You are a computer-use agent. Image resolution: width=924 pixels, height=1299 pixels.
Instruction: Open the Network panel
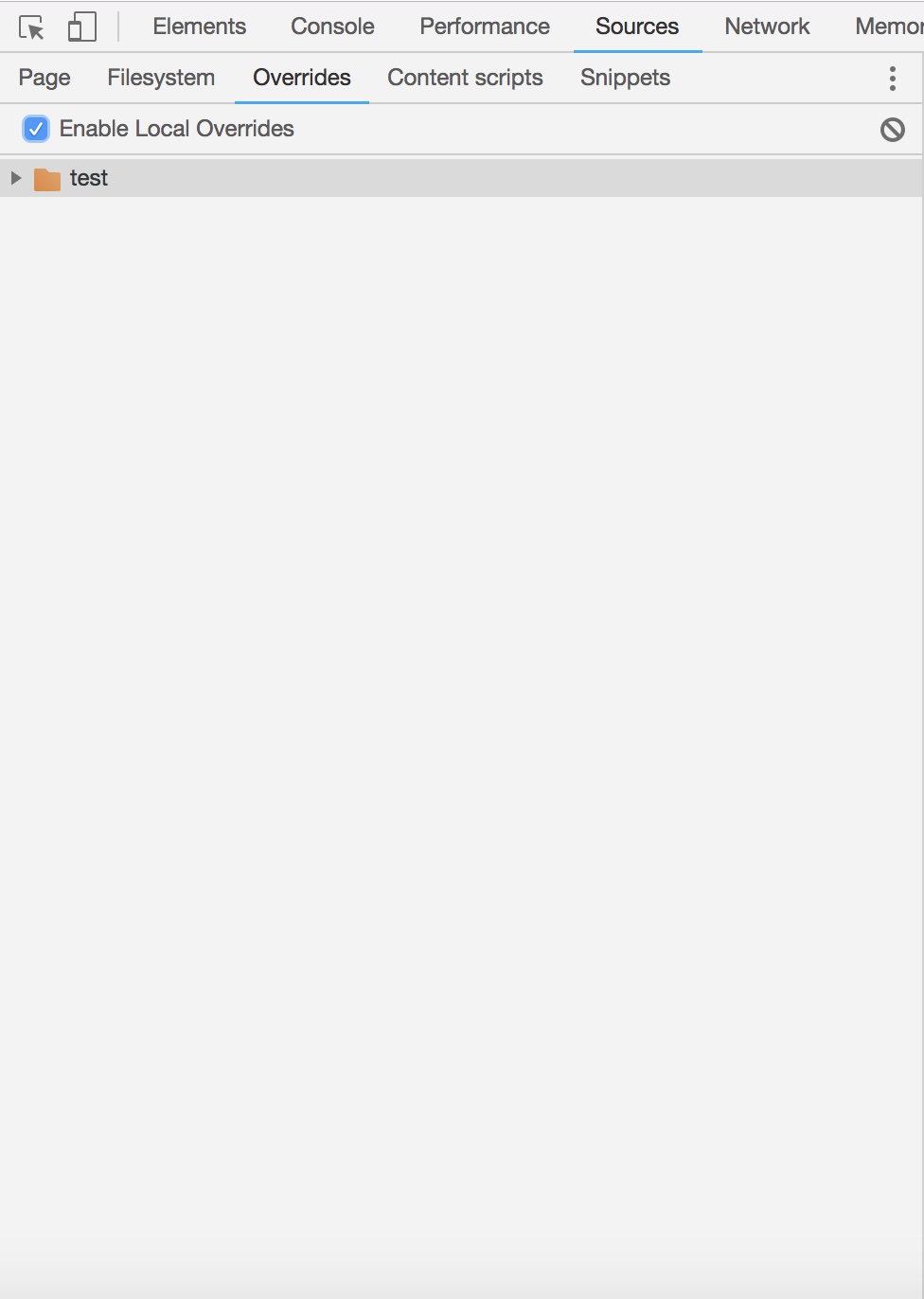click(x=767, y=27)
